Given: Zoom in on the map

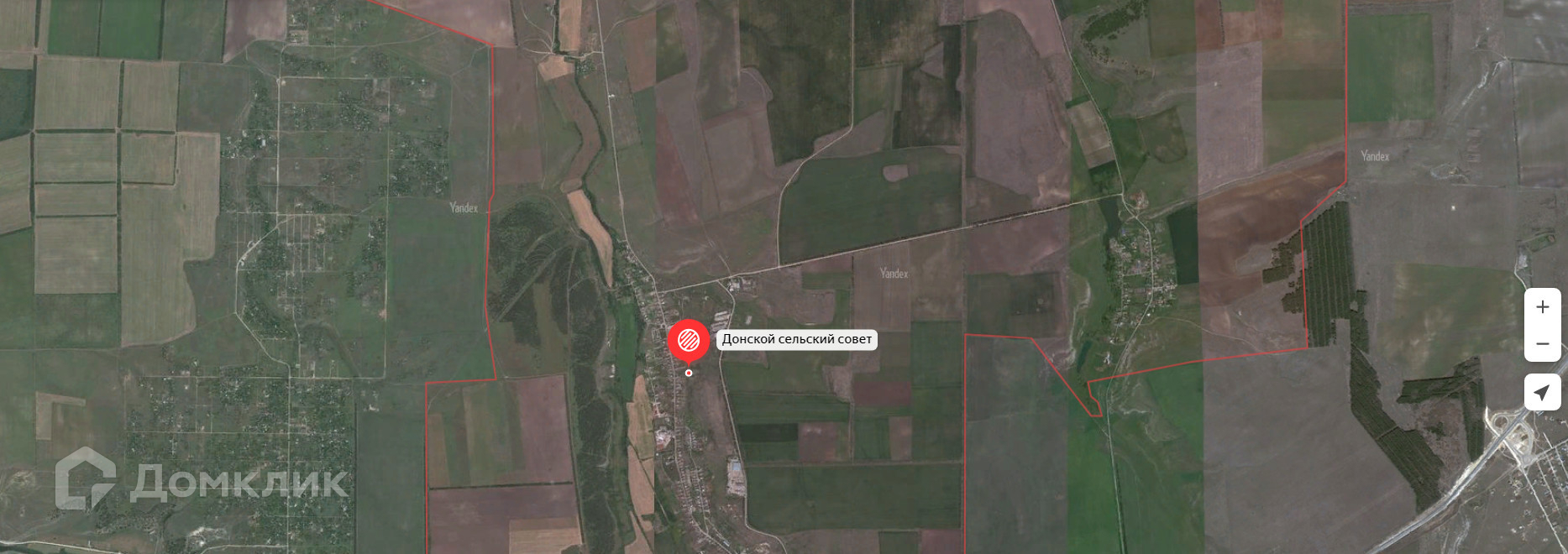Looking at the screenshot, I should (1542, 307).
